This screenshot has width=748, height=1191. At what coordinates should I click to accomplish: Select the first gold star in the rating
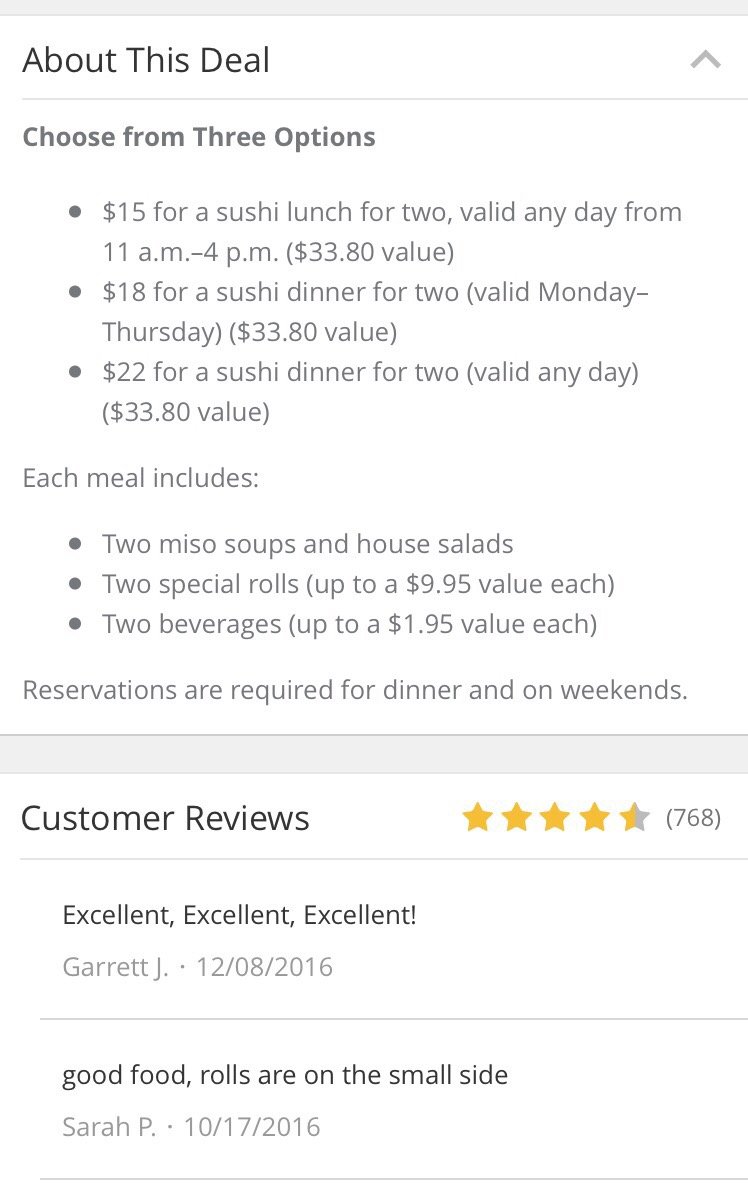point(475,818)
